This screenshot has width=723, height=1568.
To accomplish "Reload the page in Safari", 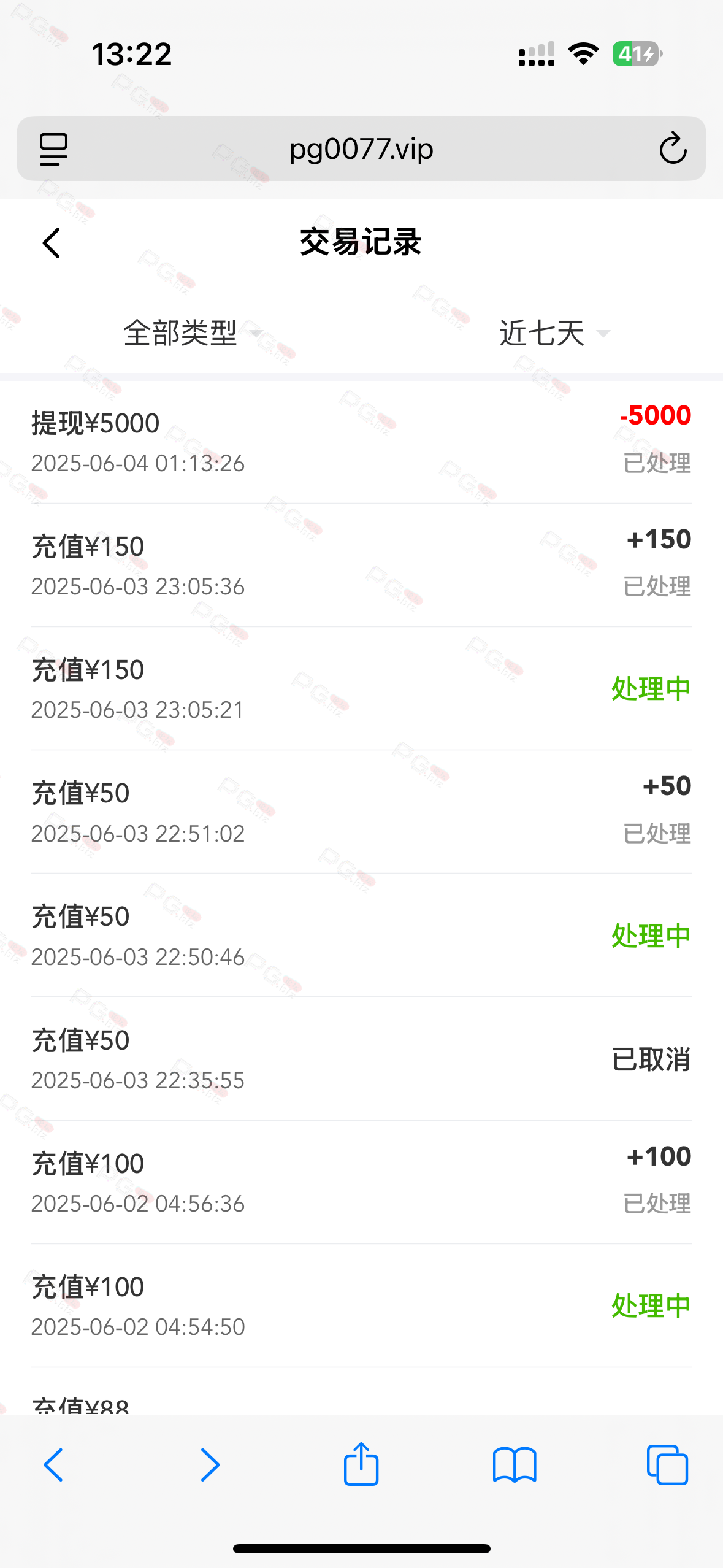I will click(x=673, y=148).
